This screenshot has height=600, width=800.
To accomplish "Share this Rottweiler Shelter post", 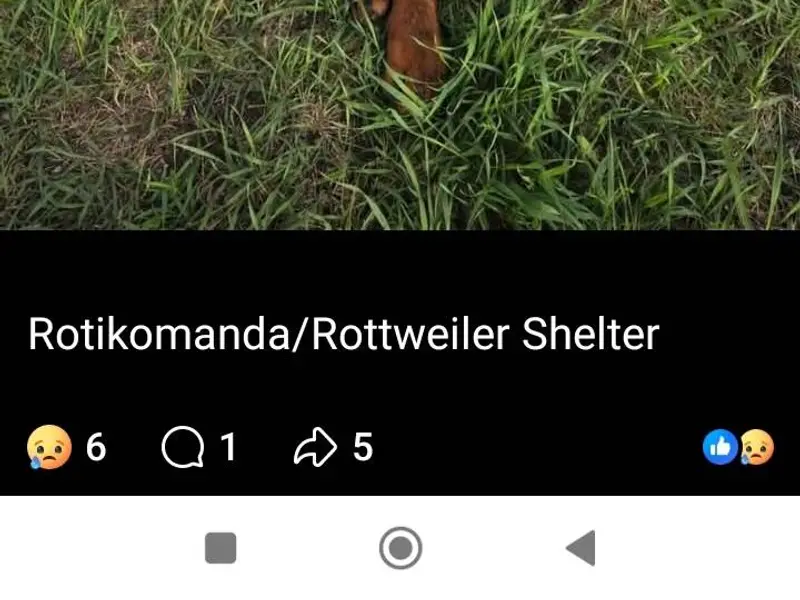I will (333, 447).
